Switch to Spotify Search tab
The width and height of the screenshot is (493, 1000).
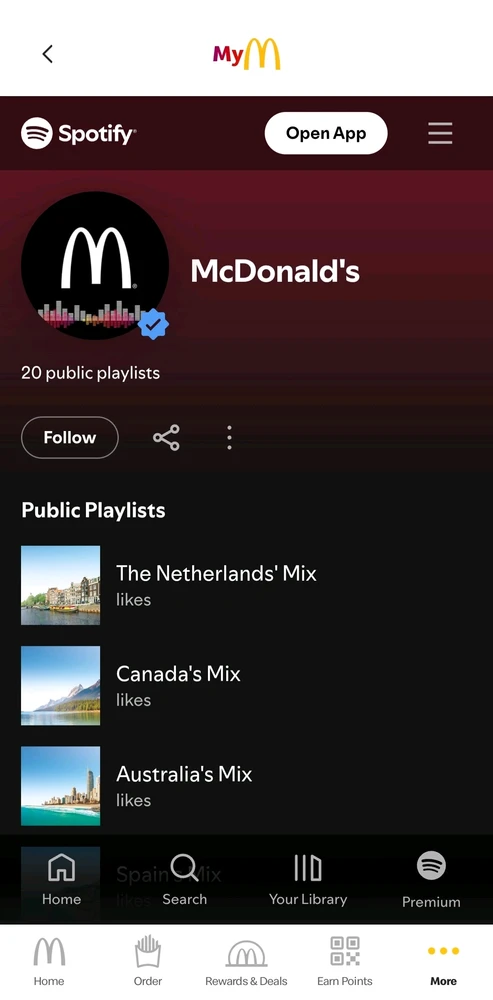point(184,880)
